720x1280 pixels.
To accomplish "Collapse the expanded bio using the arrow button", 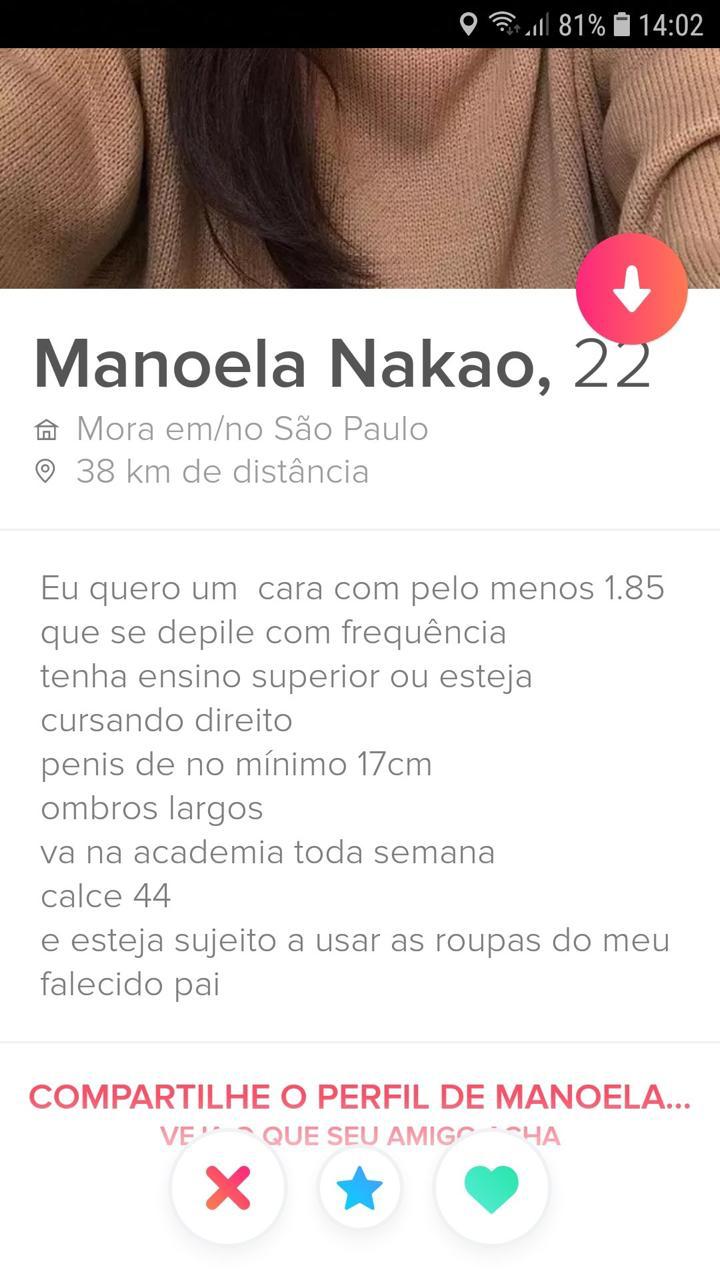I will pos(631,289).
